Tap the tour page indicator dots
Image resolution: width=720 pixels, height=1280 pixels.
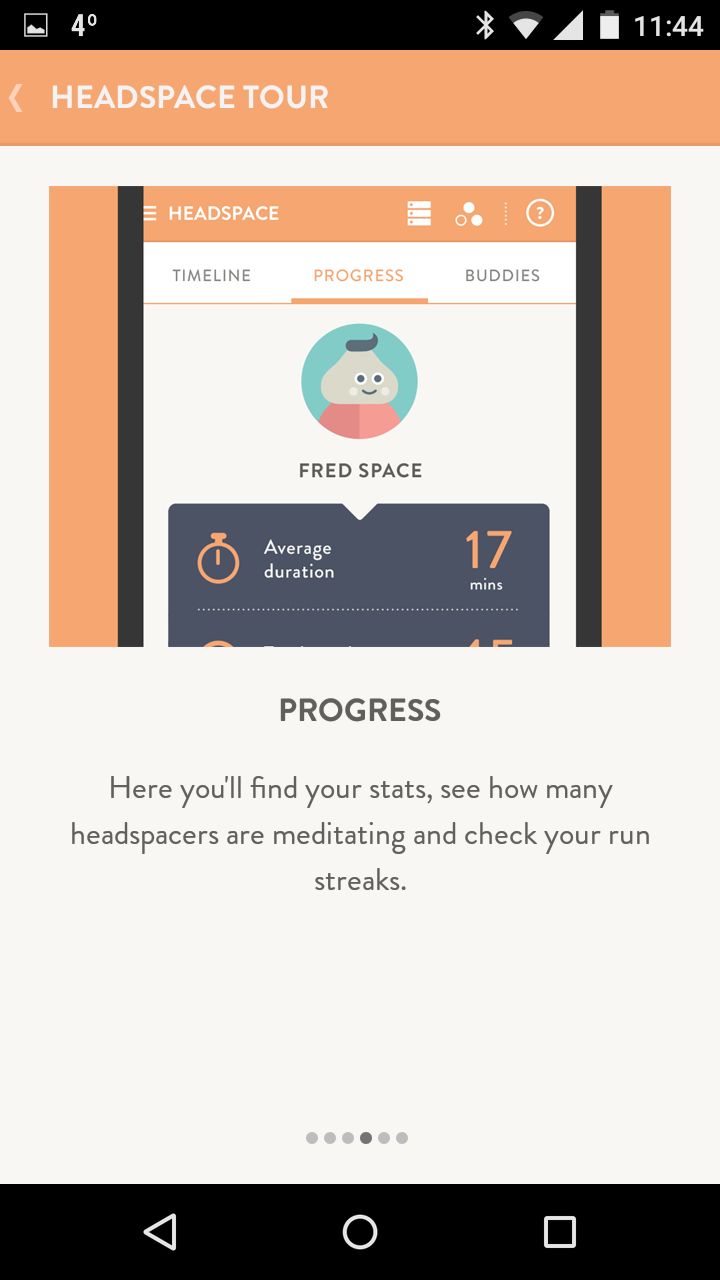357,1138
